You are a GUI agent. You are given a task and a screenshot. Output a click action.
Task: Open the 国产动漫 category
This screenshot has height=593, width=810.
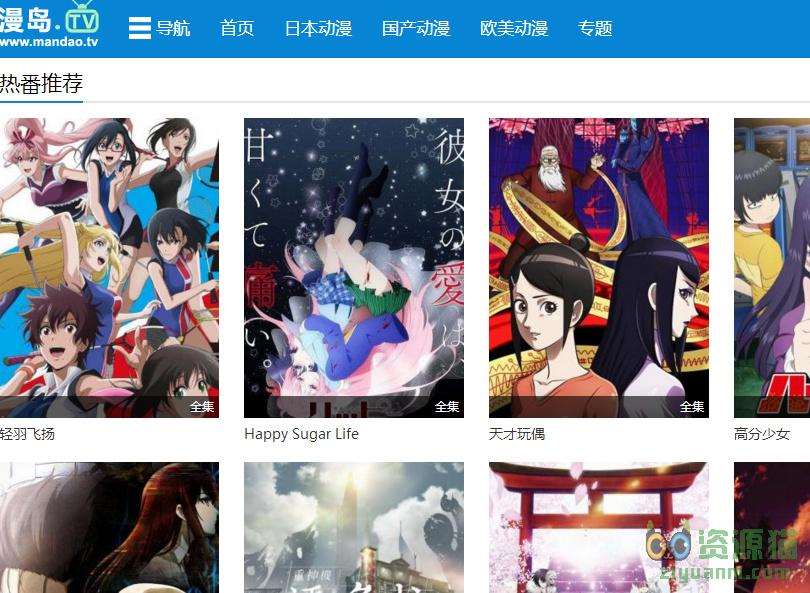coord(416,28)
